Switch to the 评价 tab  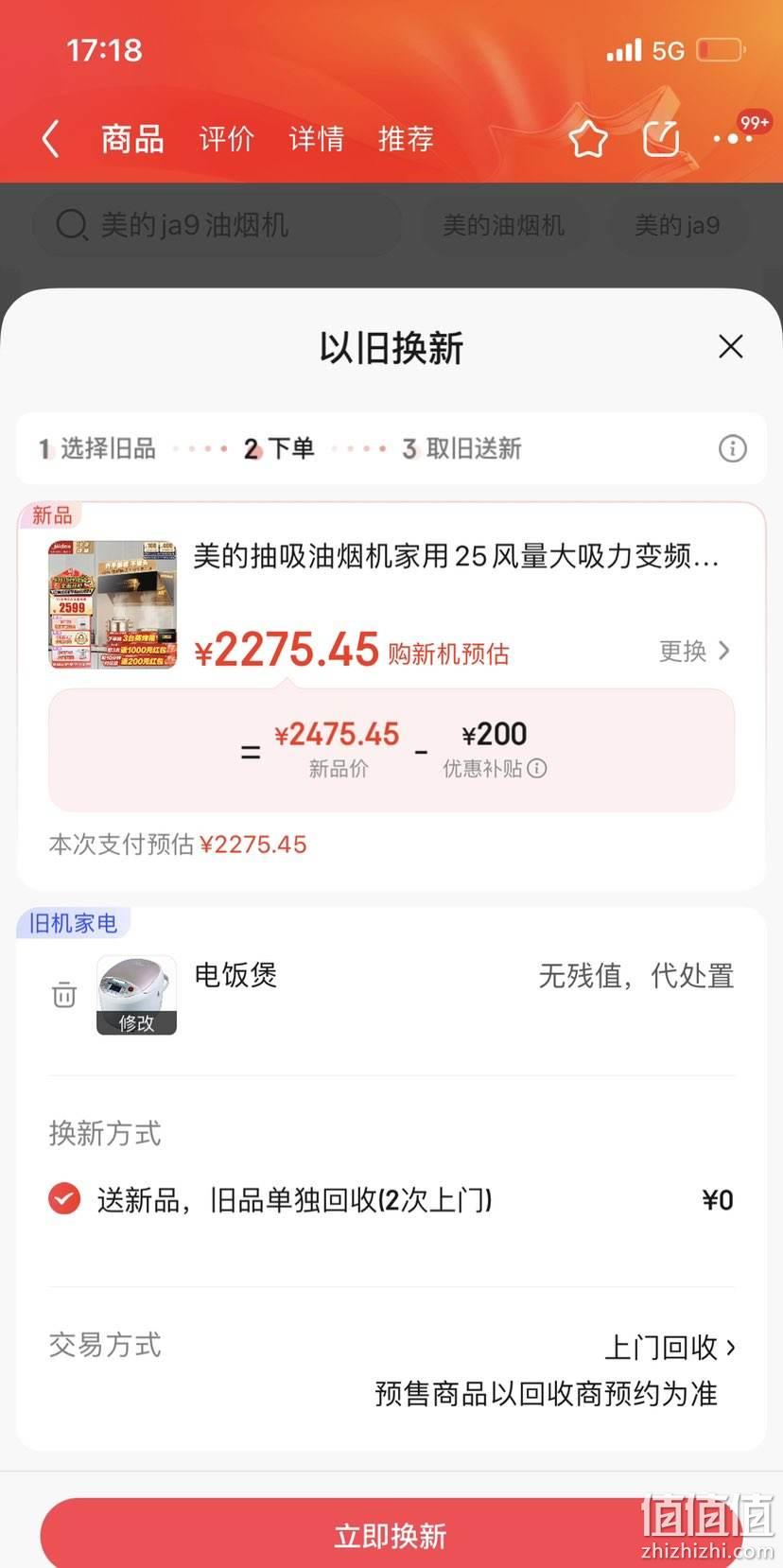tap(226, 139)
